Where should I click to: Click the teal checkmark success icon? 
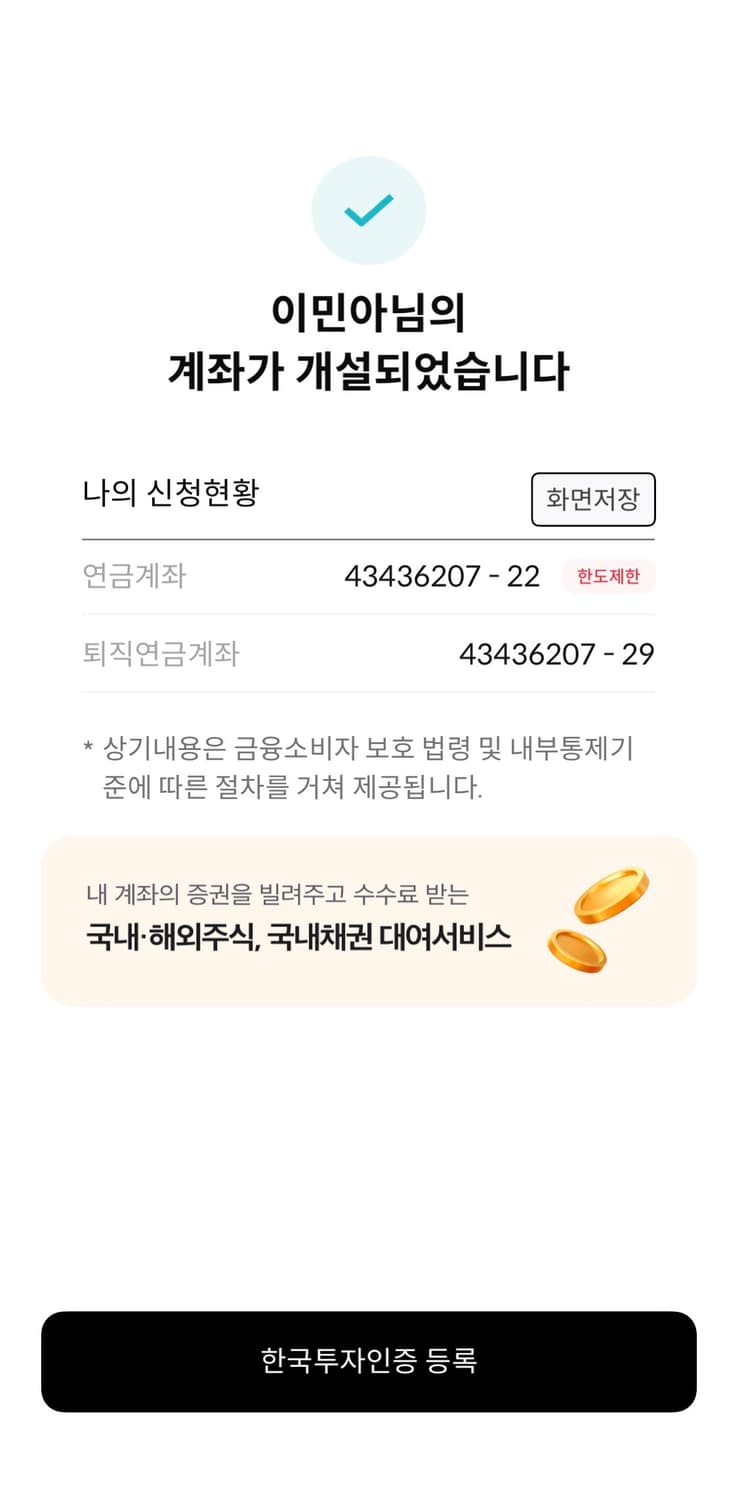369,210
